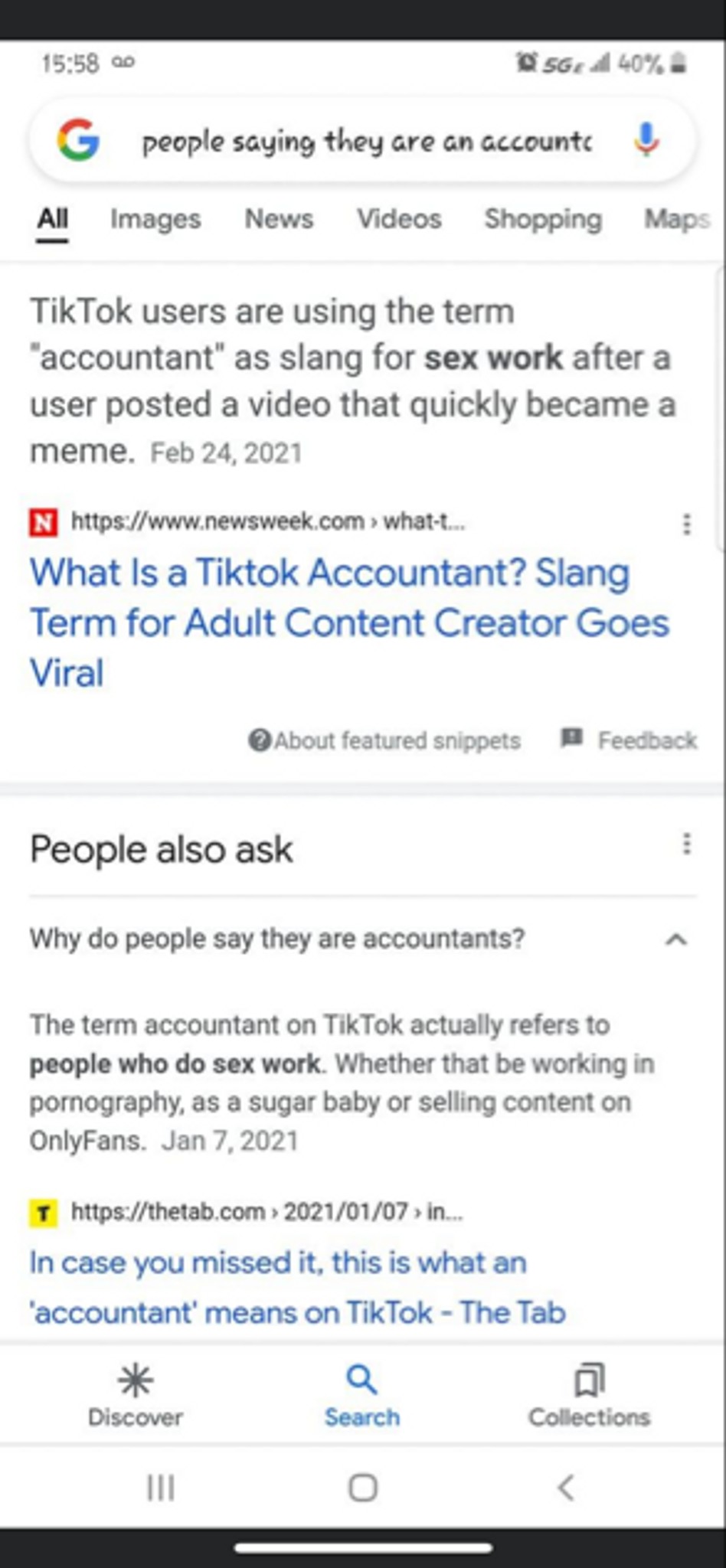Screen dimensions: 726x1568
Task: Send Feedback on the featured snippet
Action: (x=630, y=740)
